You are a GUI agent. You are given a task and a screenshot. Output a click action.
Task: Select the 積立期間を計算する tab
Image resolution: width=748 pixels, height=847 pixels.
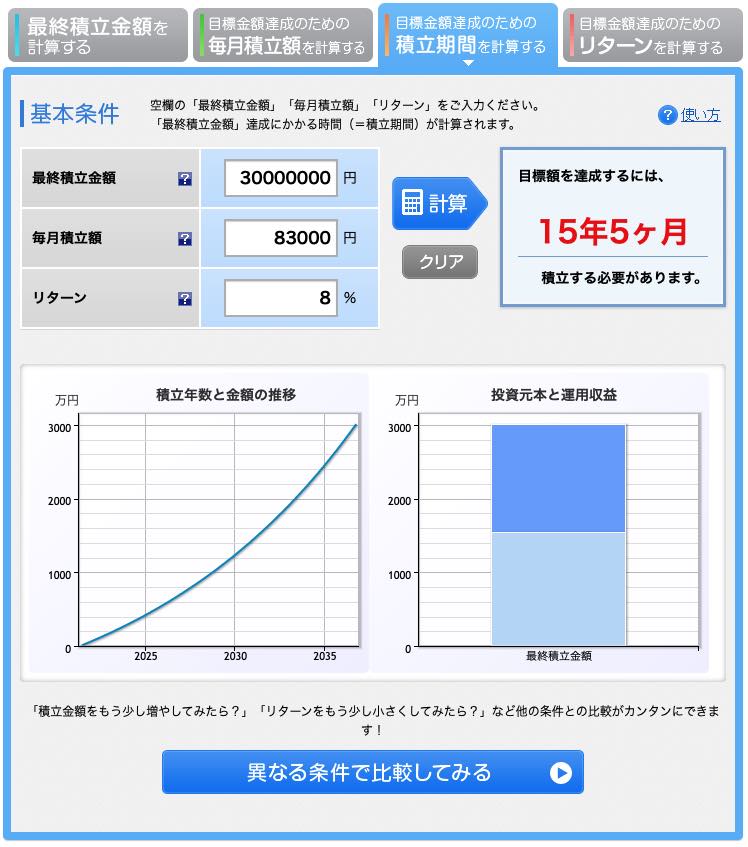click(x=468, y=36)
